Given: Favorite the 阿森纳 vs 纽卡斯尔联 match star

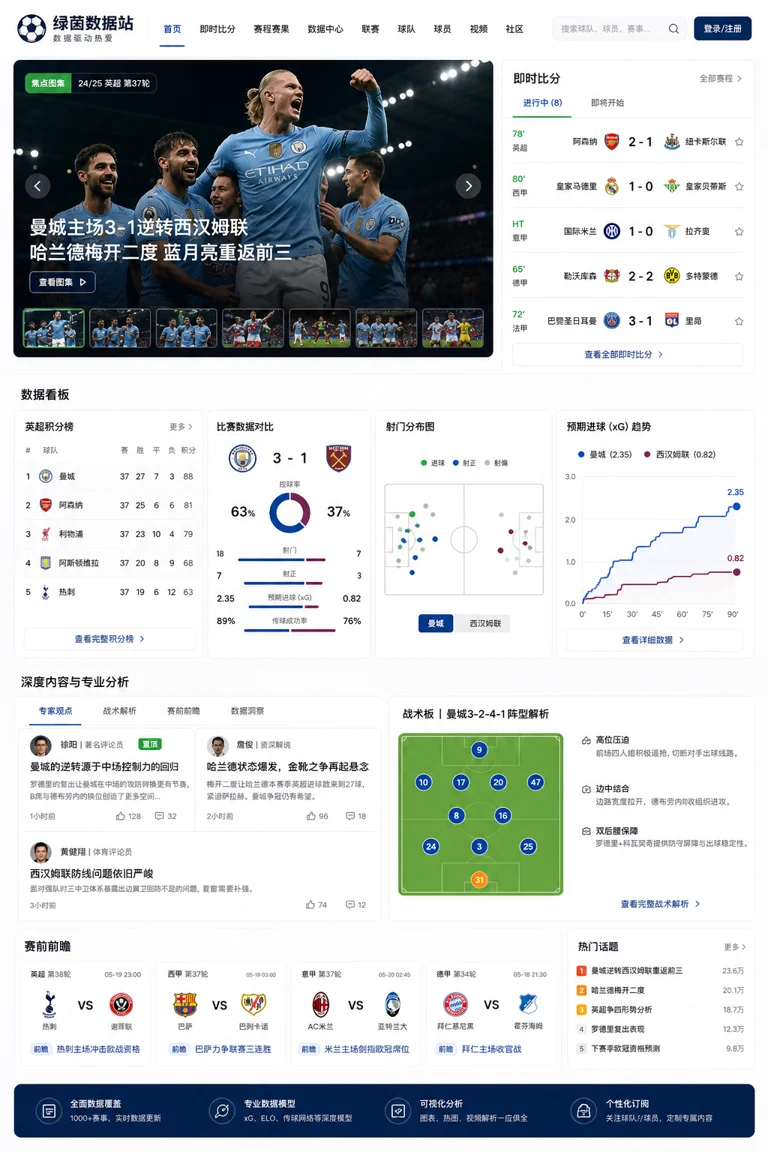Looking at the screenshot, I should click(x=739, y=142).
